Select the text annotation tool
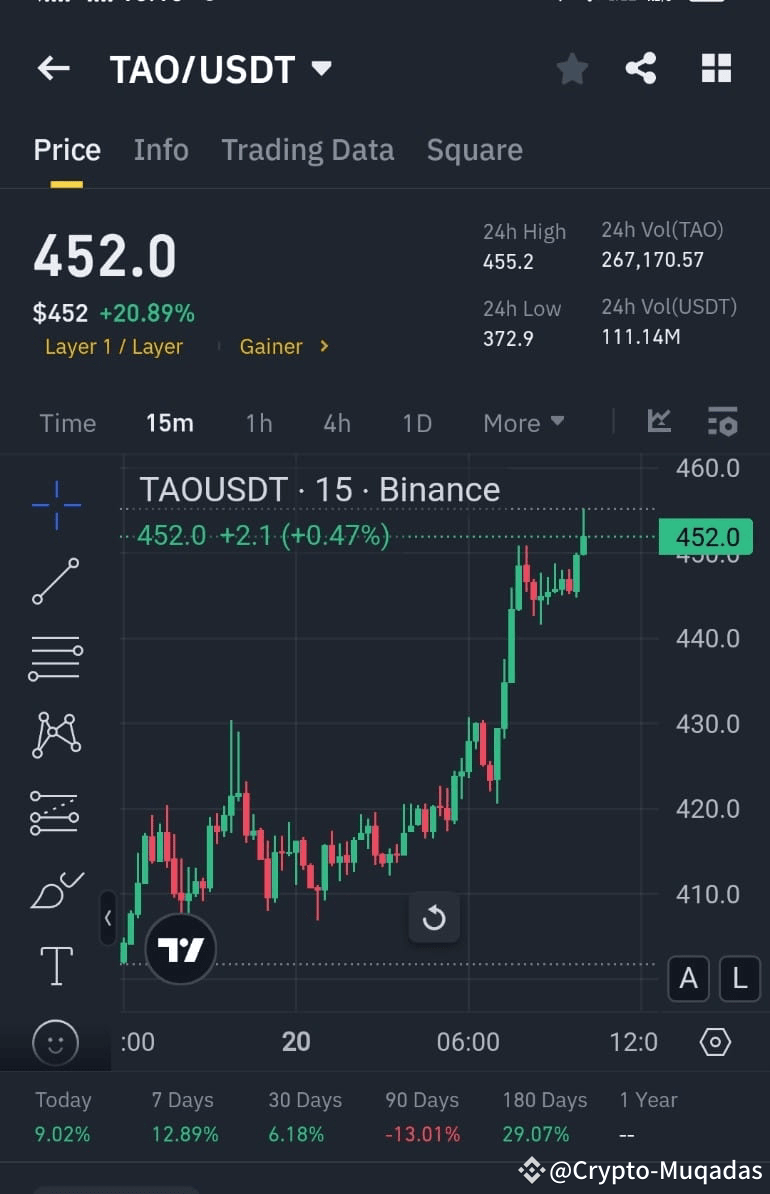Image resolution: width=770 pixels, height=1194 pixels. click(x=55, y=965)
